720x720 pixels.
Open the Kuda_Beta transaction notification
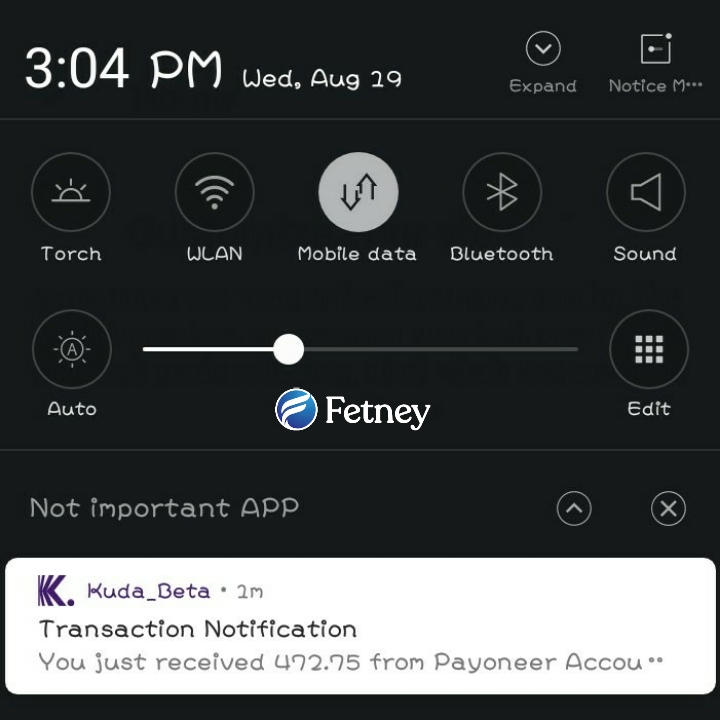coord(360,626)
